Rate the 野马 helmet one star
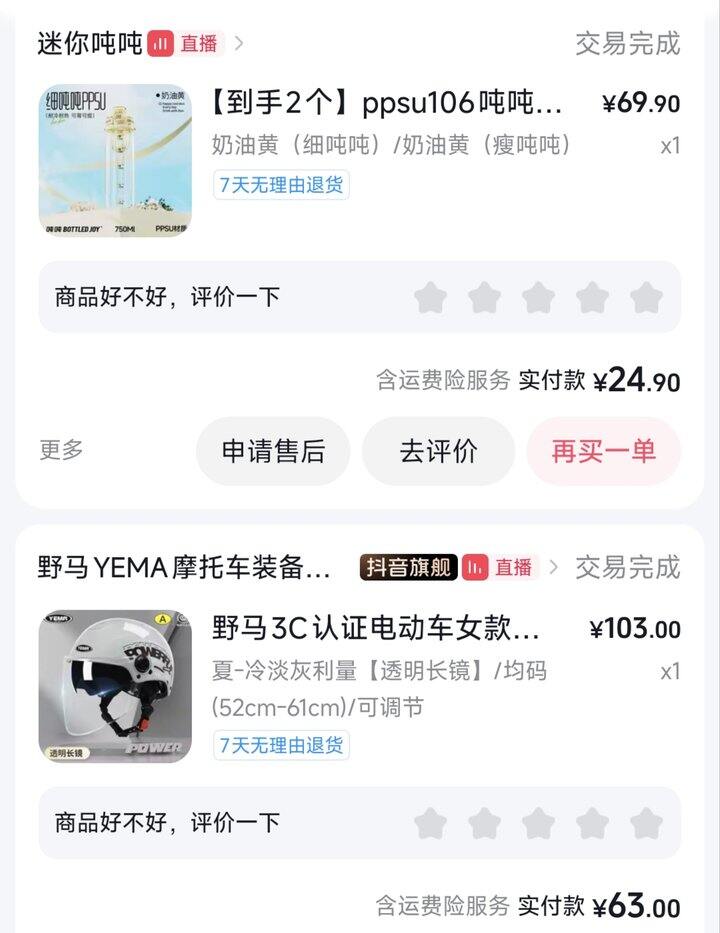Viewport: 720px width, 933px height. point(430,823)
